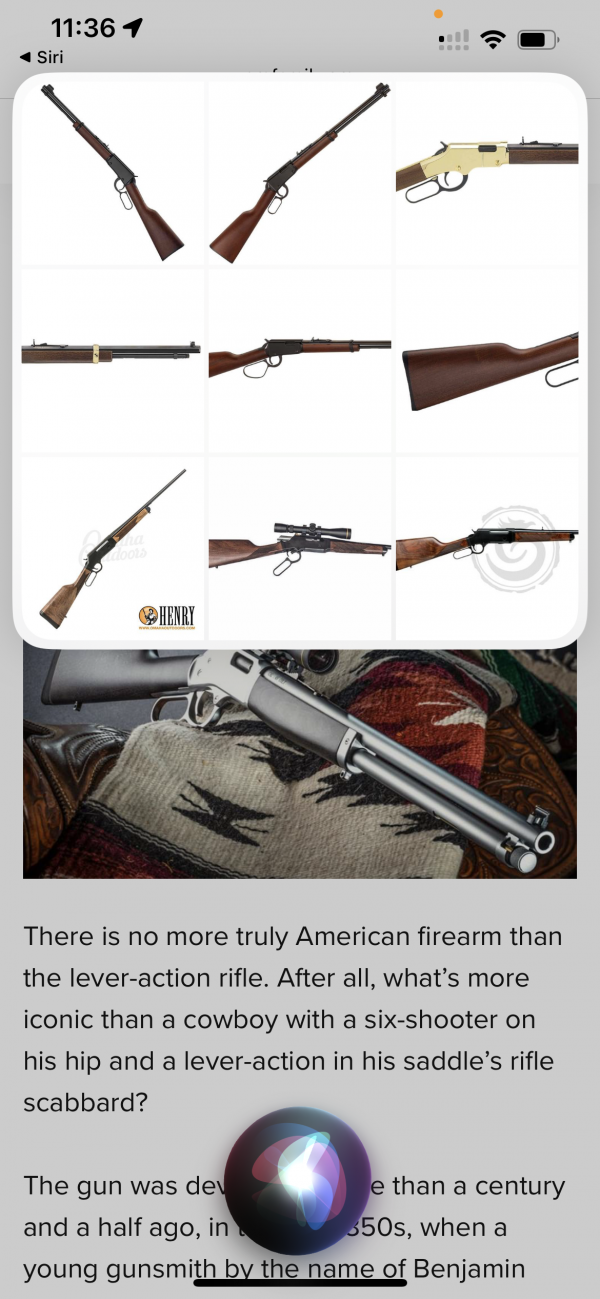
Task: Open the Henry logo rifle image
Action: coord(112,547)
